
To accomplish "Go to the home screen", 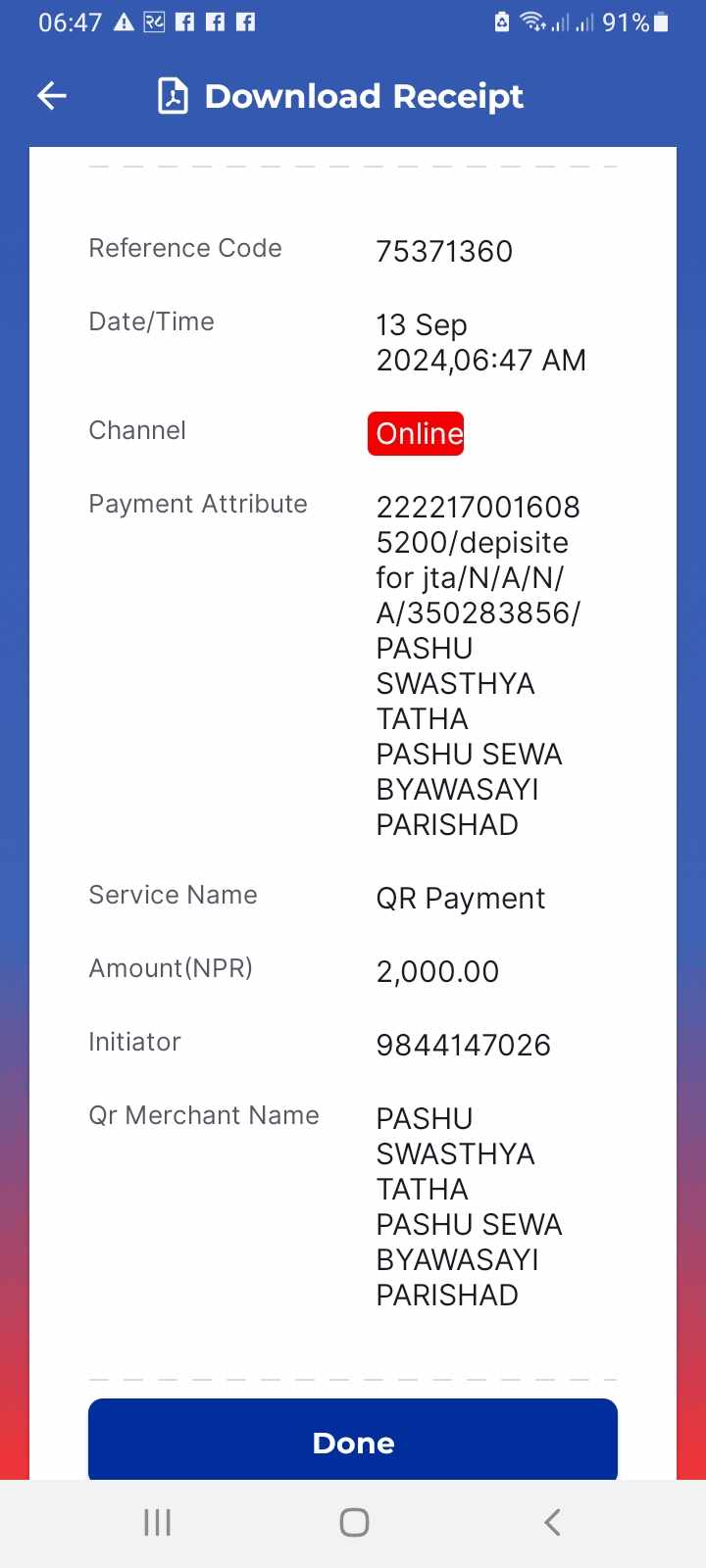I will [x=354, y=1522].
